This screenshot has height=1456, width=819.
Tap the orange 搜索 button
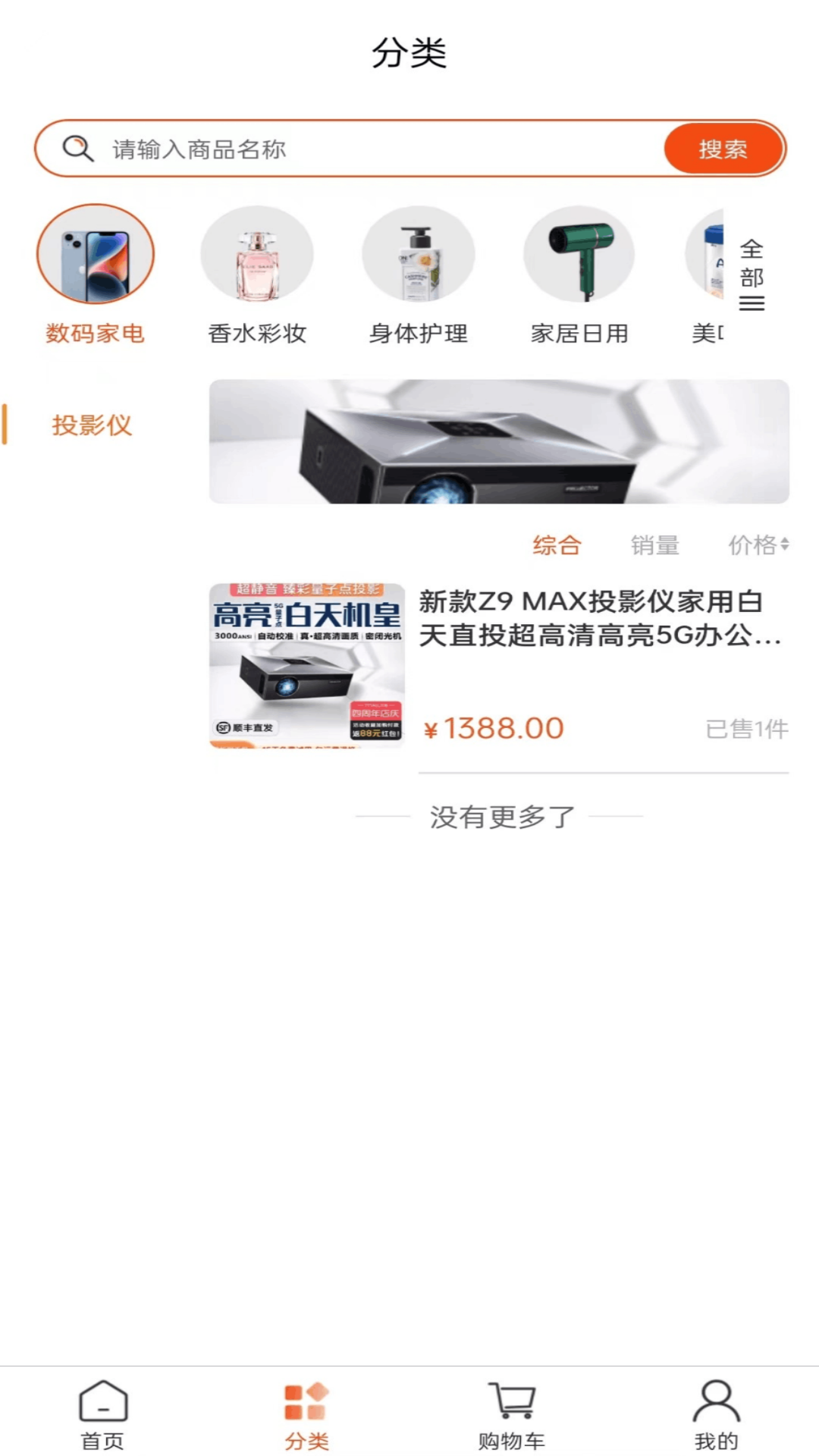723,149
